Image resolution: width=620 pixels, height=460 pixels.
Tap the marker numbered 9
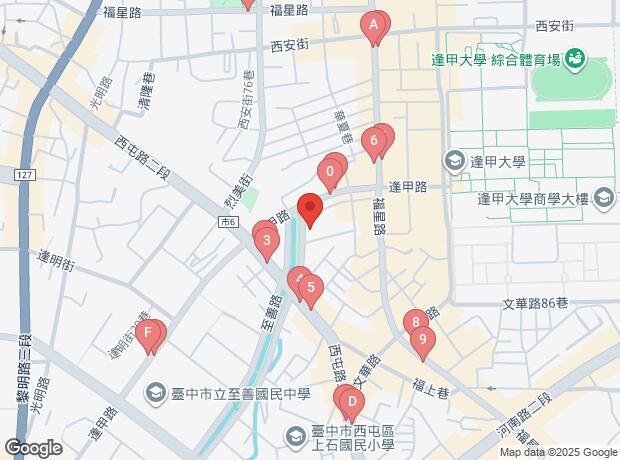pyautogui.click(x=423, y=340)
